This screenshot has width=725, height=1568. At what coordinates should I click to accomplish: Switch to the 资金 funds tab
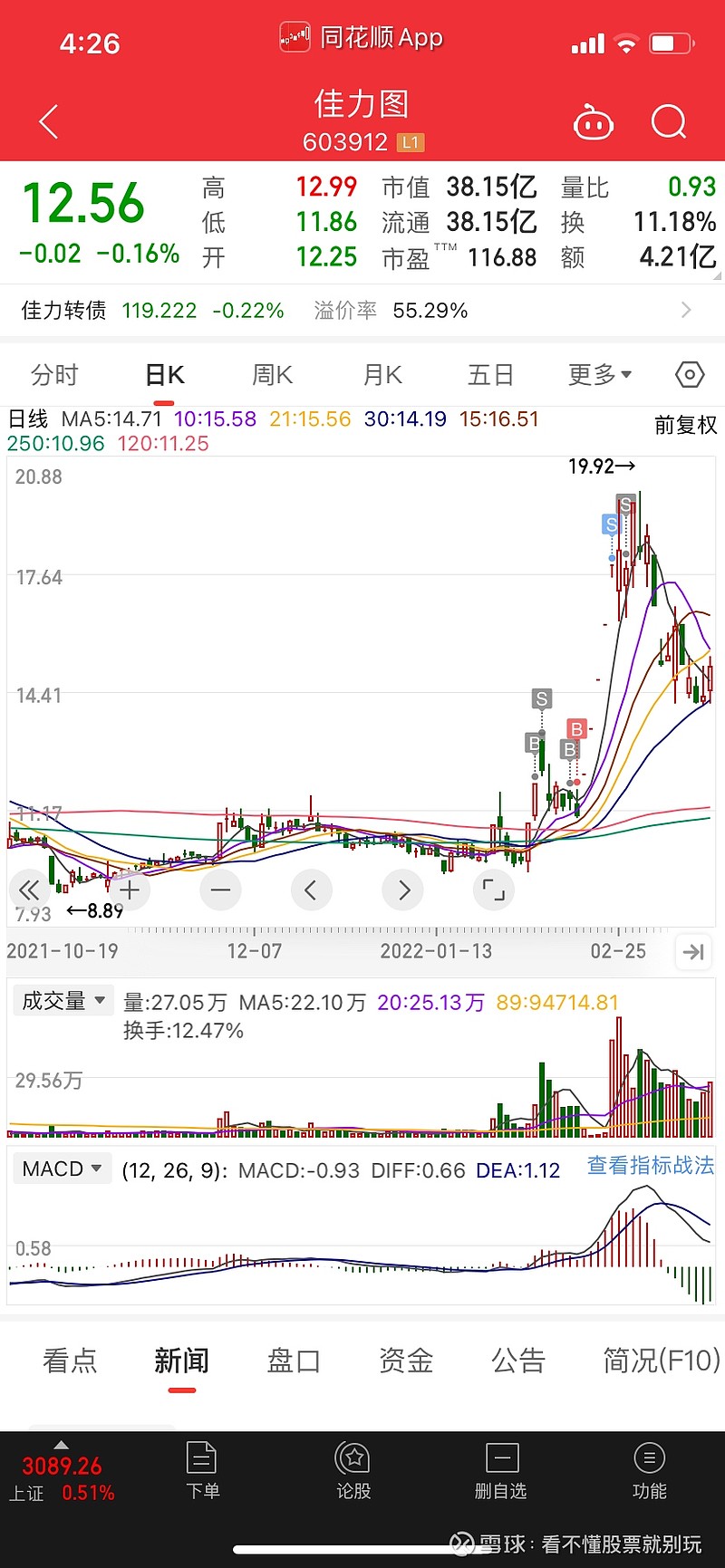[x=405, y=1361]
